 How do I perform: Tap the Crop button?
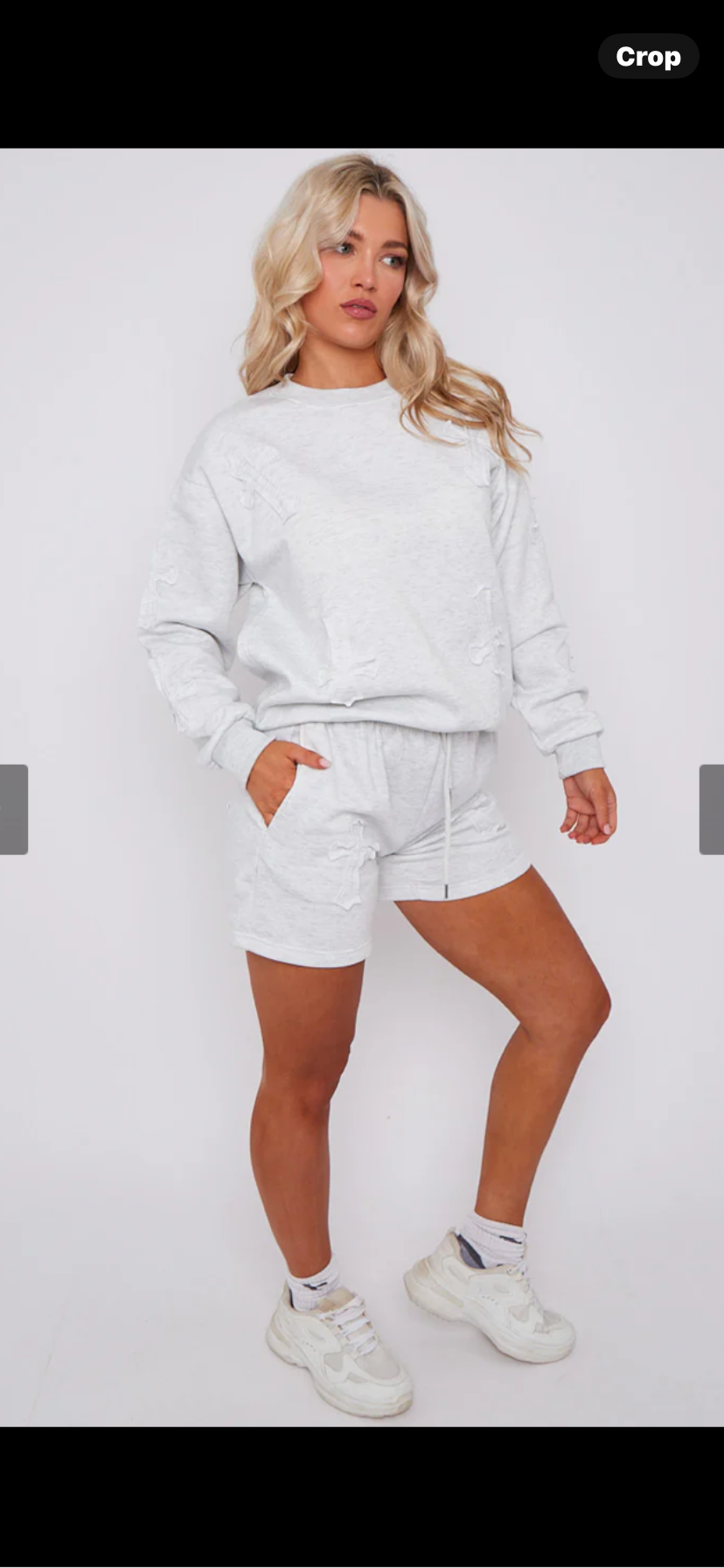click(648, 57)
